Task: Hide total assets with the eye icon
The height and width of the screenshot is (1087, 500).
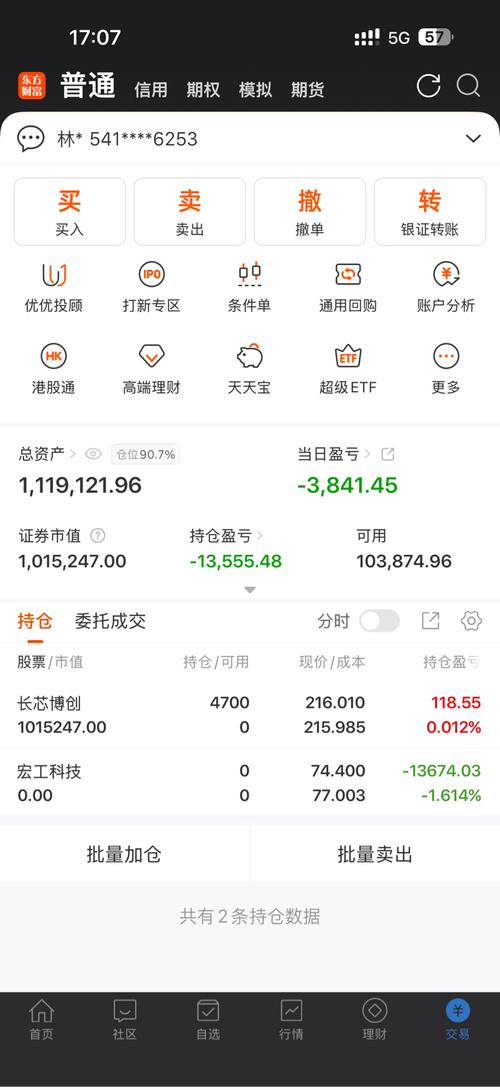Action: tap(93, 455)
